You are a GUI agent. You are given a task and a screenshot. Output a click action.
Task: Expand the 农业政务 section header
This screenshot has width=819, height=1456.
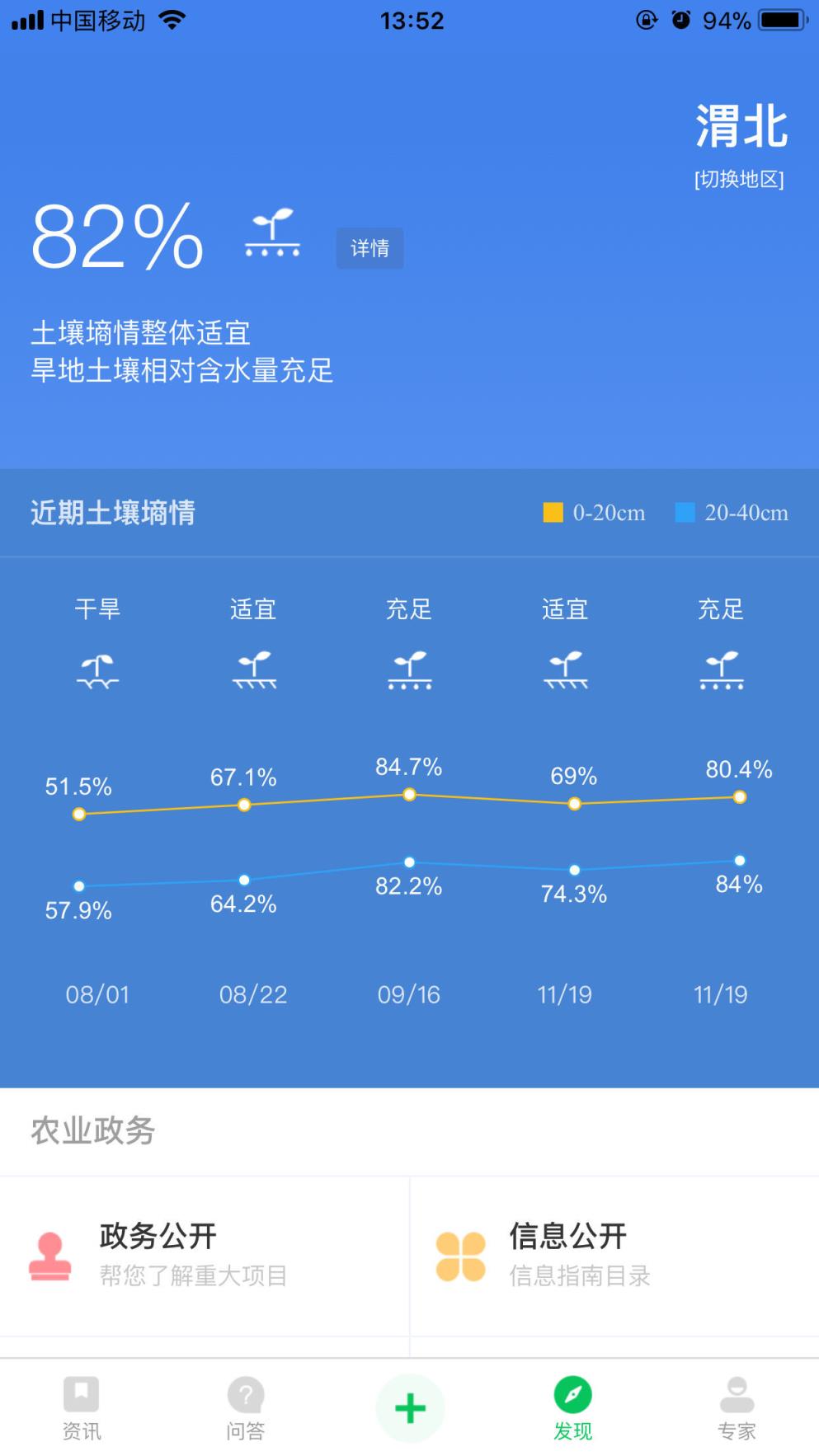coord(93,1131)
